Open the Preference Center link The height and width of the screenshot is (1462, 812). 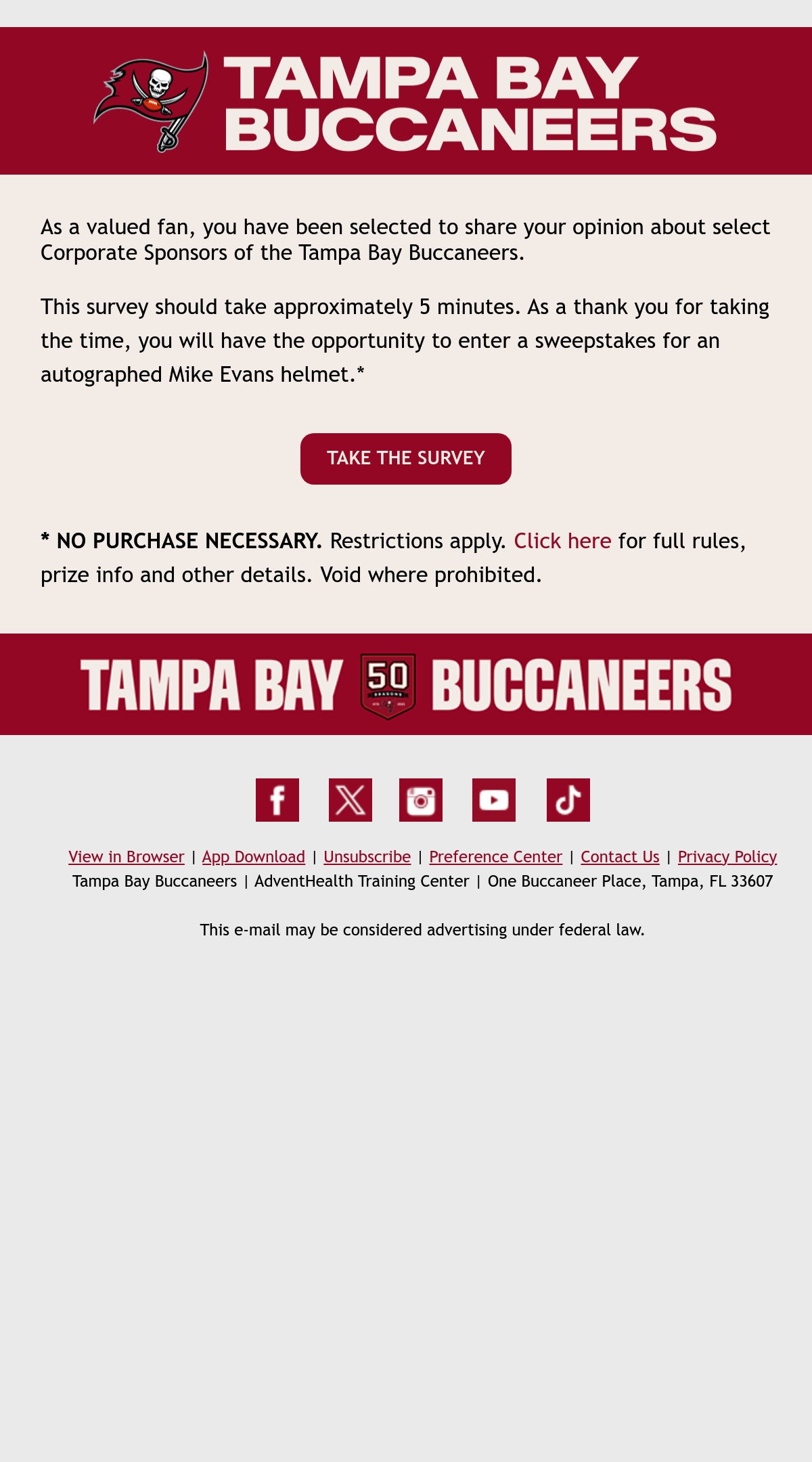click(x=496, y=857)
